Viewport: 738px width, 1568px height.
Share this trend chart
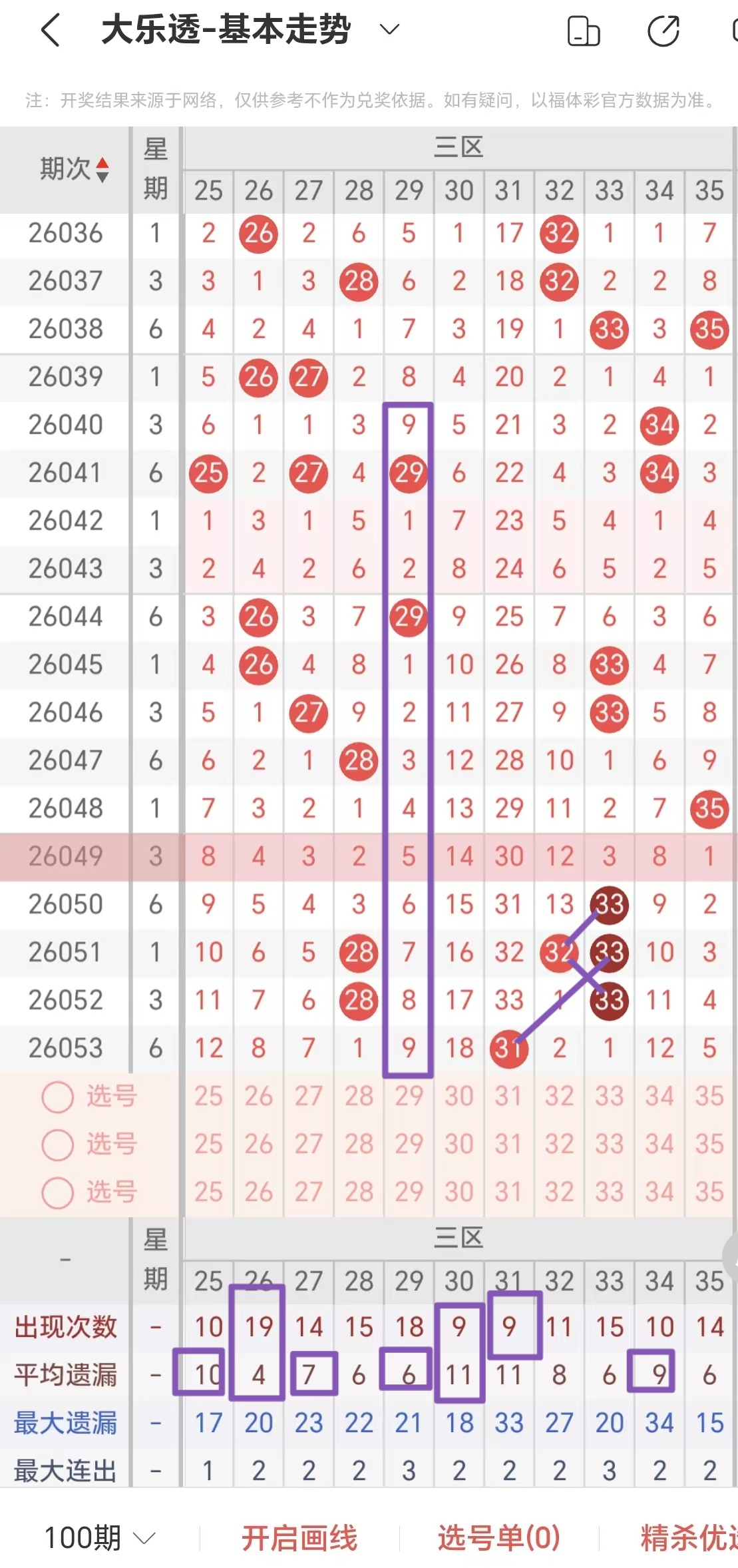(x=663, y=31)
